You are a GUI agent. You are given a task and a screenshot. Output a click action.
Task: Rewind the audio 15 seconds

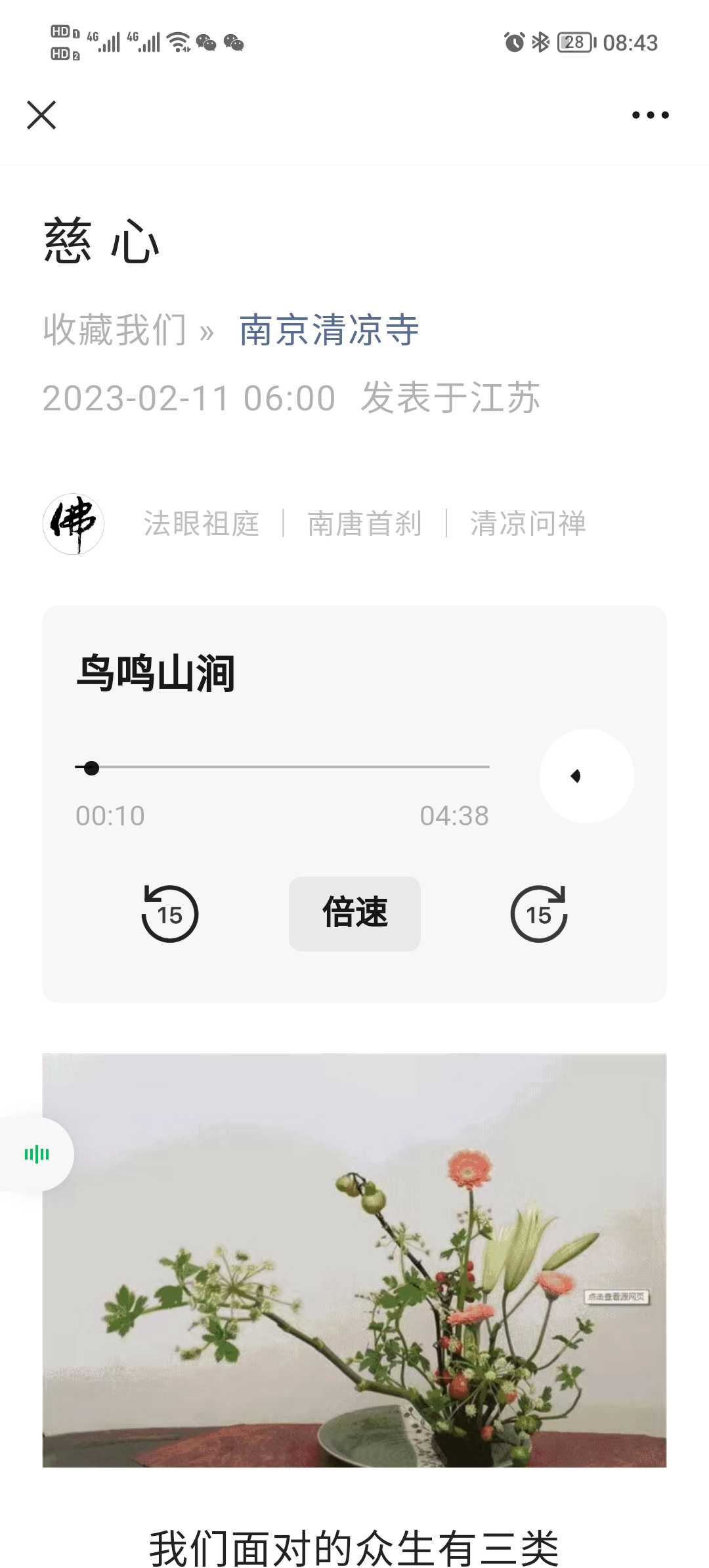click(170, 913)
